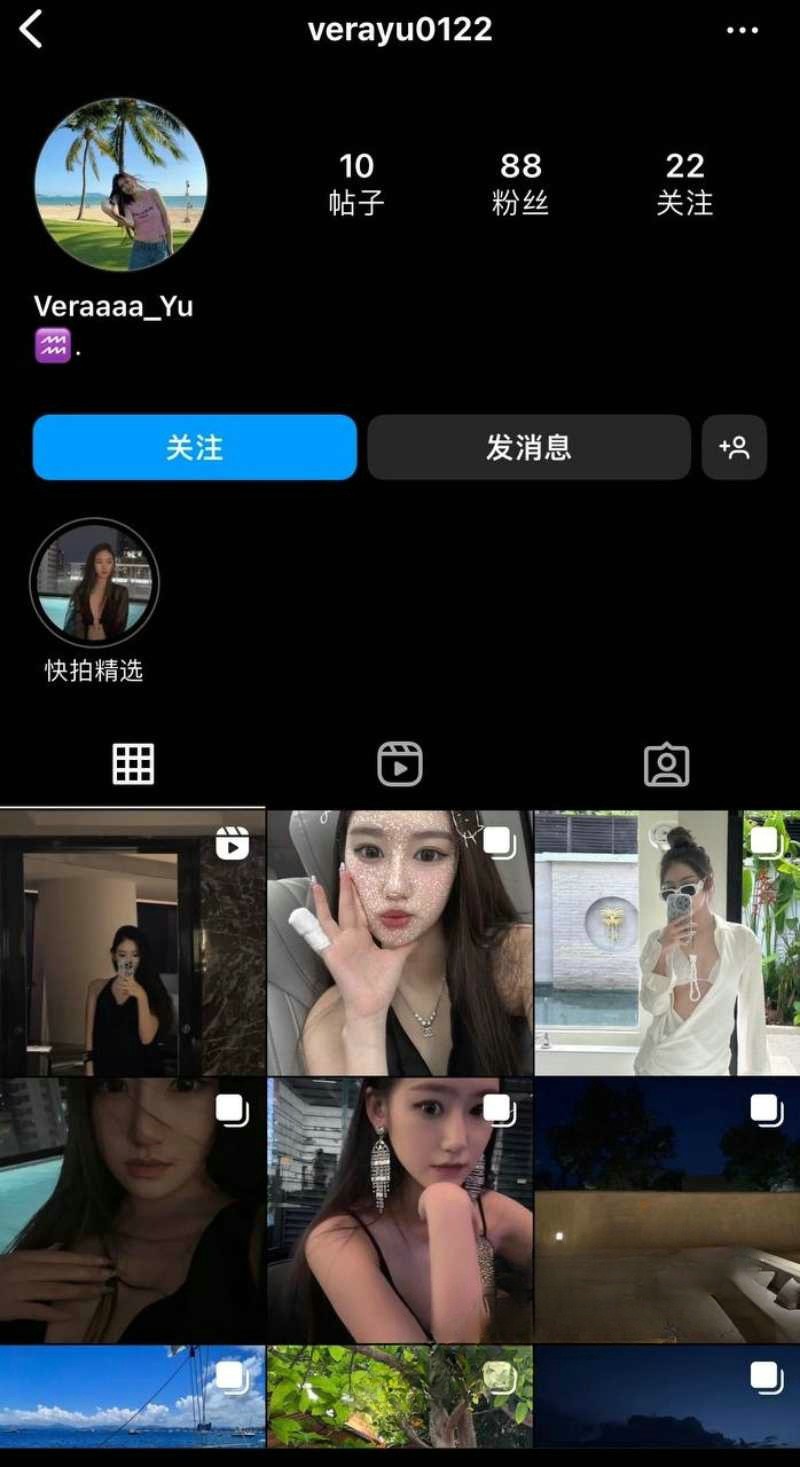Screen dimensions: 800x1467
Task: Open the glitter face filter post
Action: [400, 942]
